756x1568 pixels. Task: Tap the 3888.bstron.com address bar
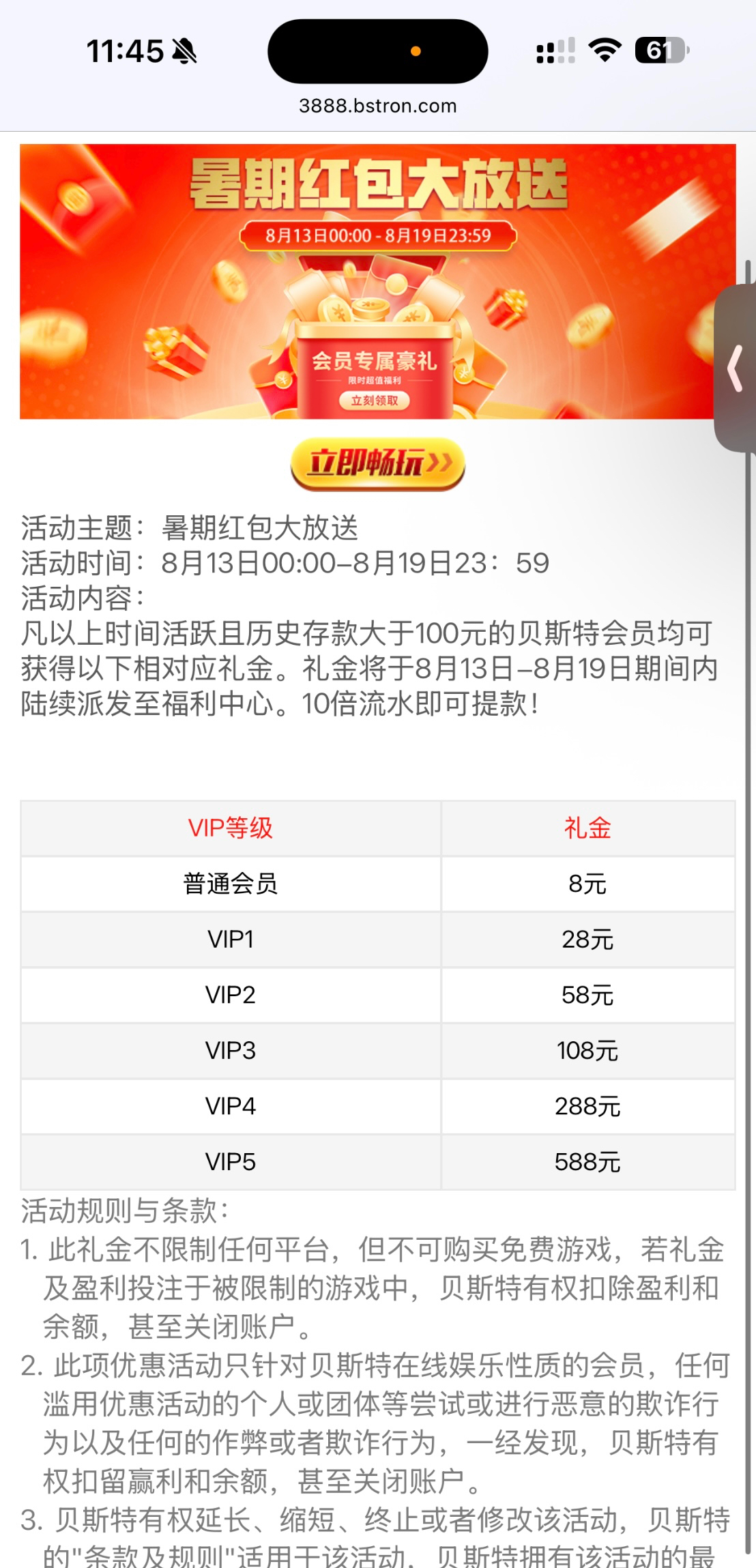pyautogui.click(x=377, y=106)
